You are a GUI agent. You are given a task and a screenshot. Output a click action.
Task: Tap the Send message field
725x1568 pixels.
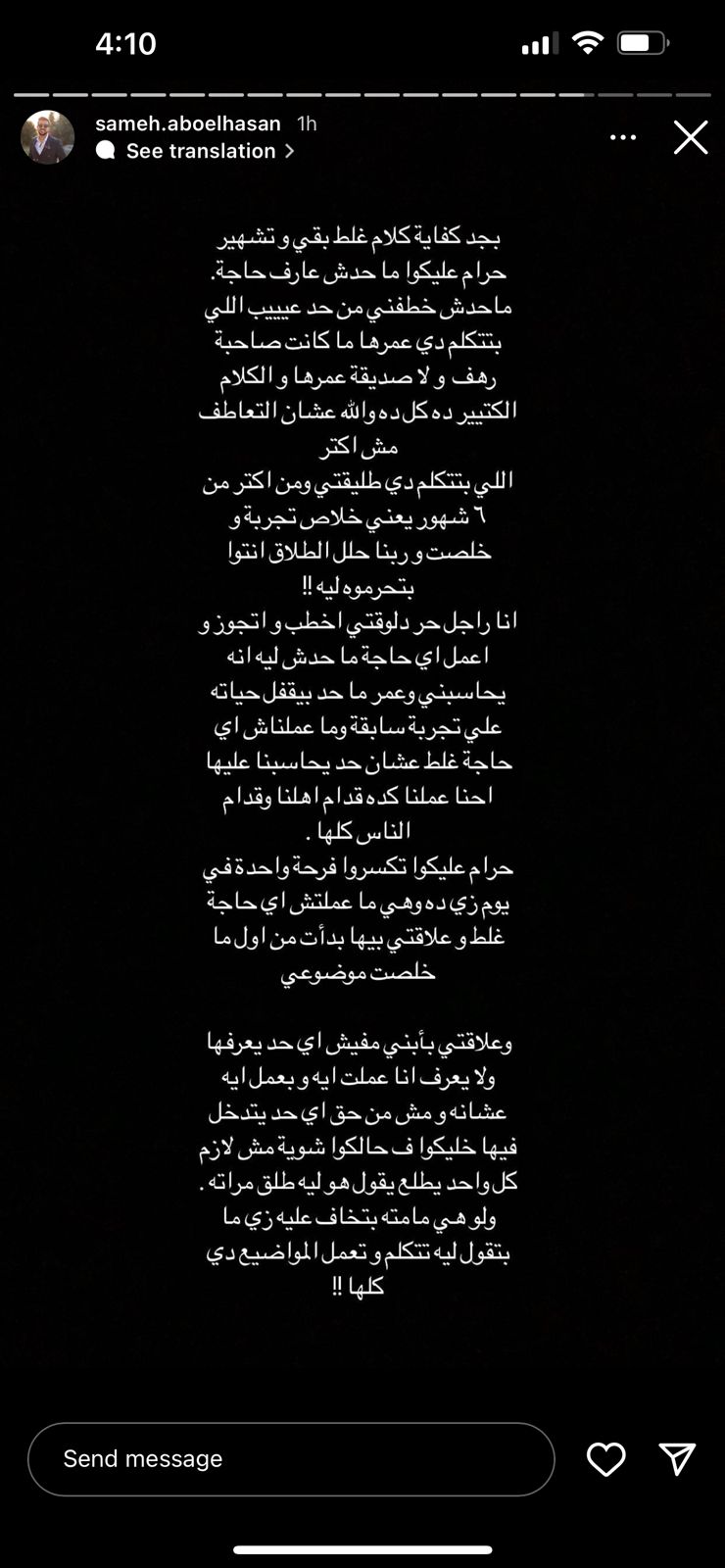(291, 1459)
